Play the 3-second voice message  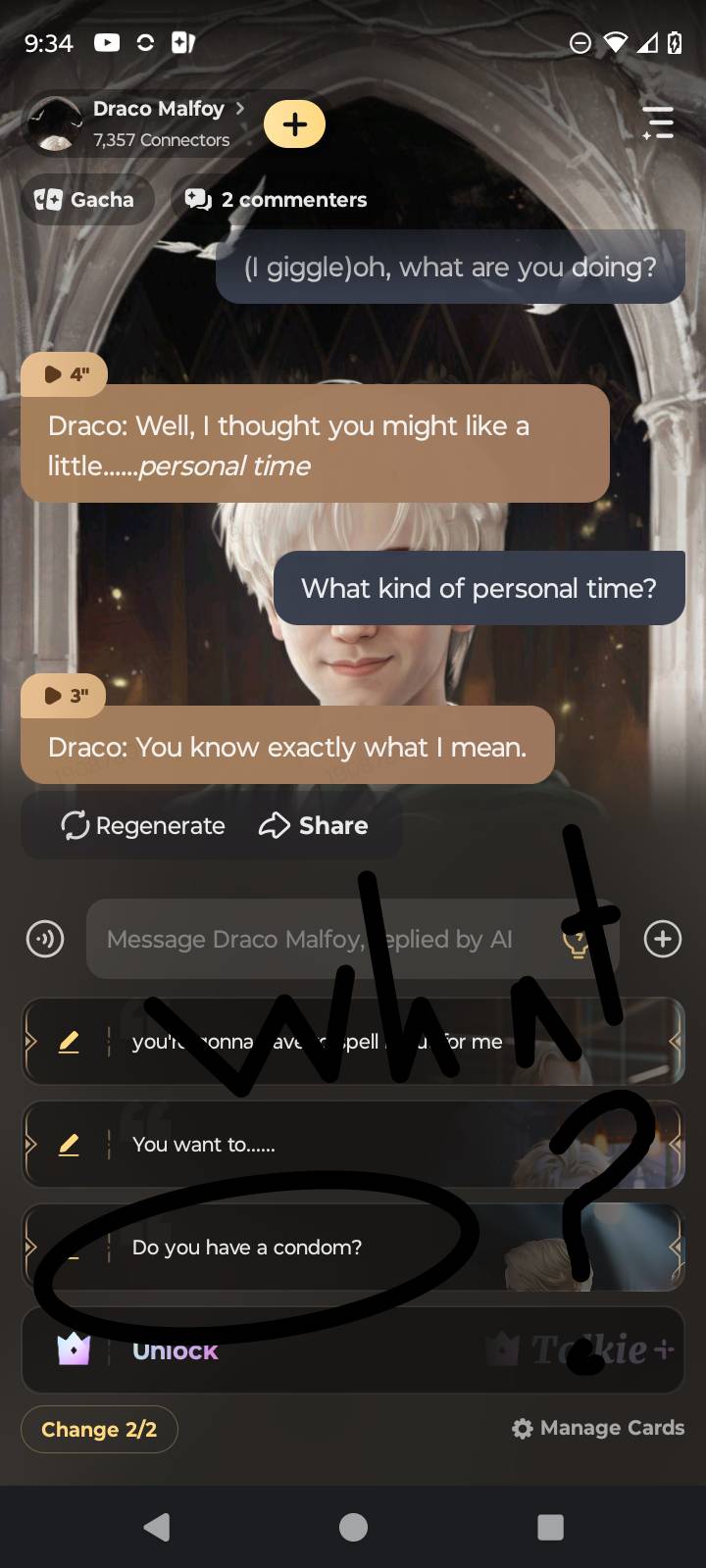[x=65, y=695]
